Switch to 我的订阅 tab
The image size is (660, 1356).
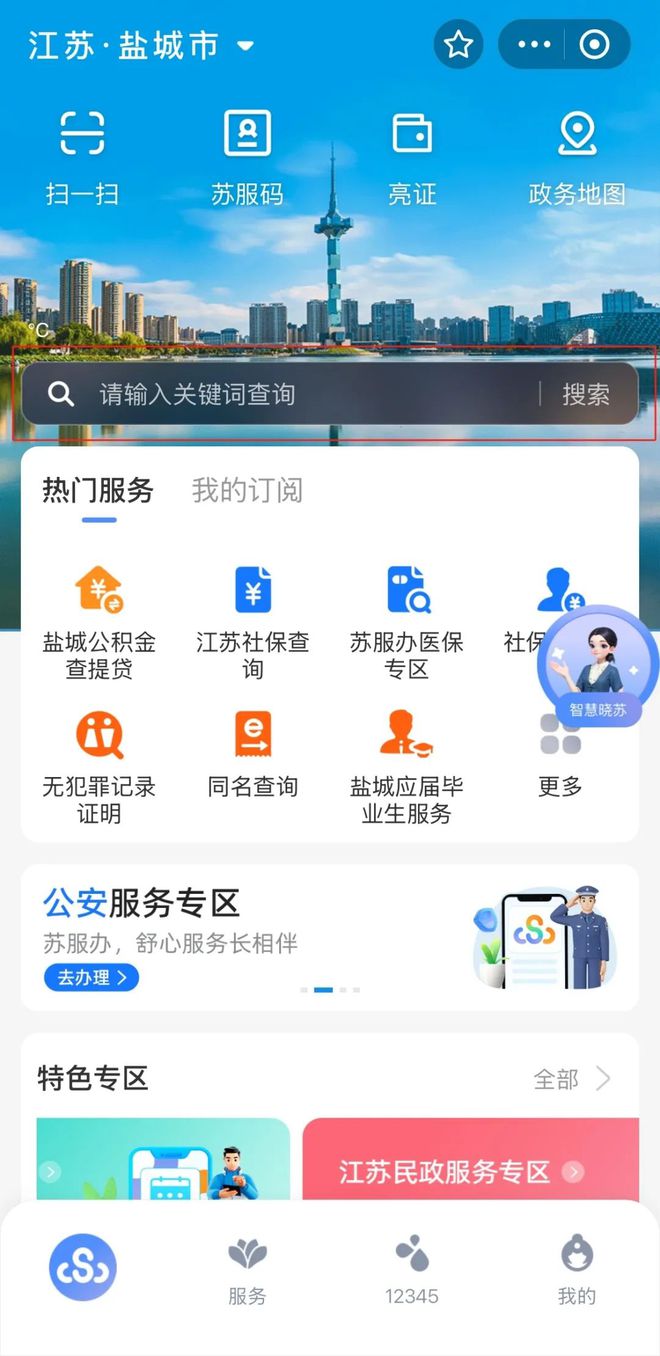[247, 490]
